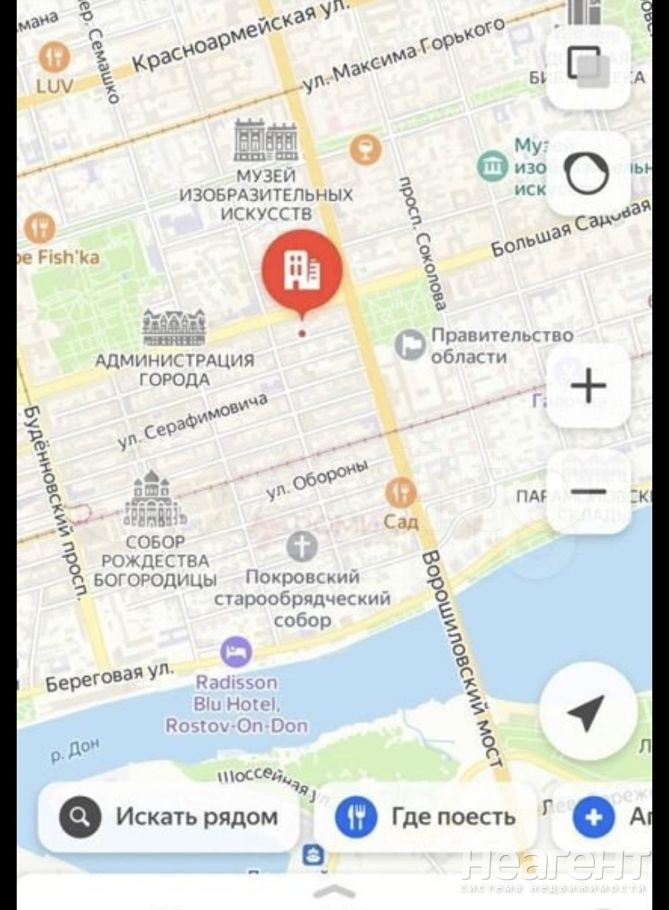Viewport: 669px width, 910px height.
Task: Expand the bottom sheet handle
Action: (x=334, y=891)
